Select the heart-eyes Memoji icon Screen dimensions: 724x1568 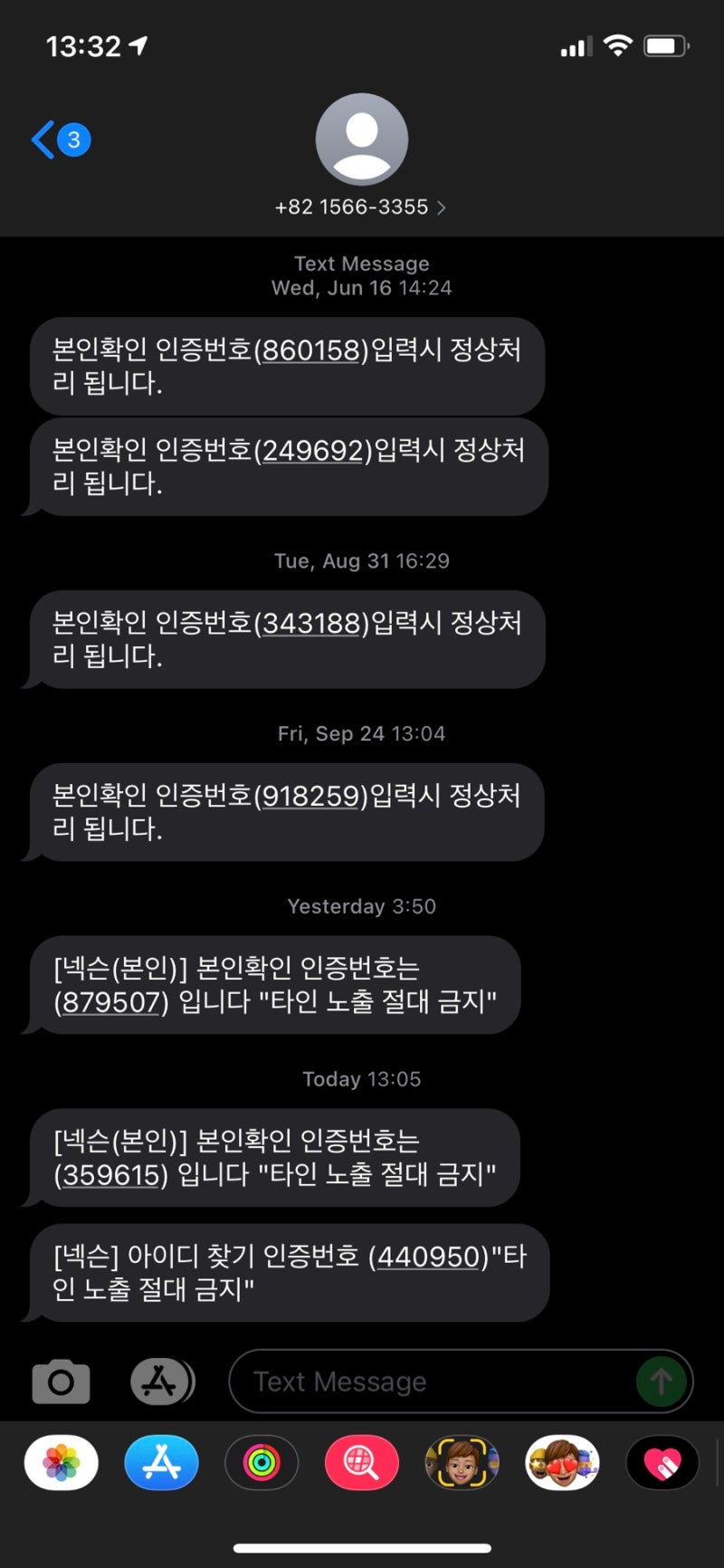click(x=562, y=1463)
